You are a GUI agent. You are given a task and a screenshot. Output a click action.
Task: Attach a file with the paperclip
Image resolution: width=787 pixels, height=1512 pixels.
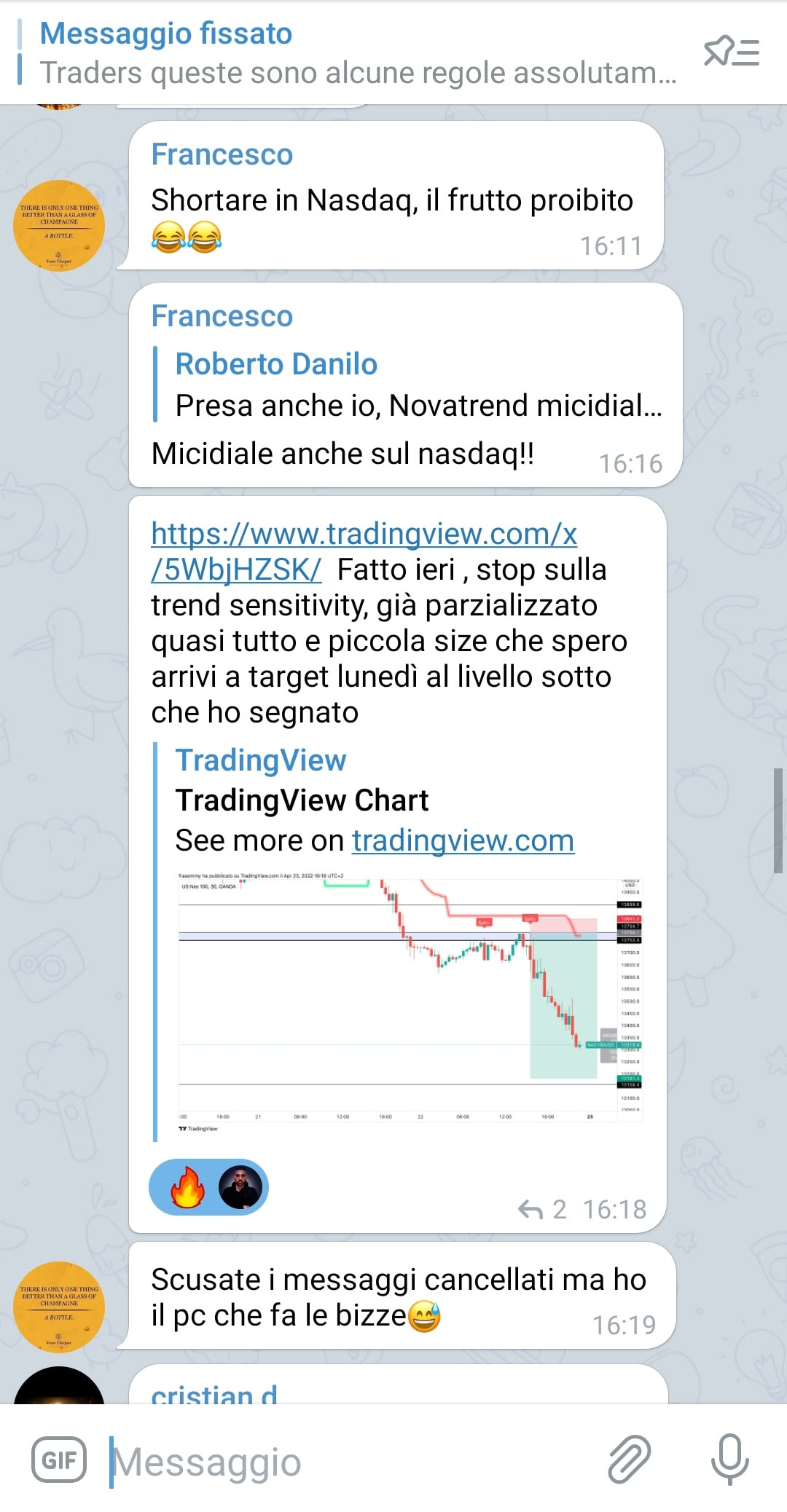click(629, 1460)
